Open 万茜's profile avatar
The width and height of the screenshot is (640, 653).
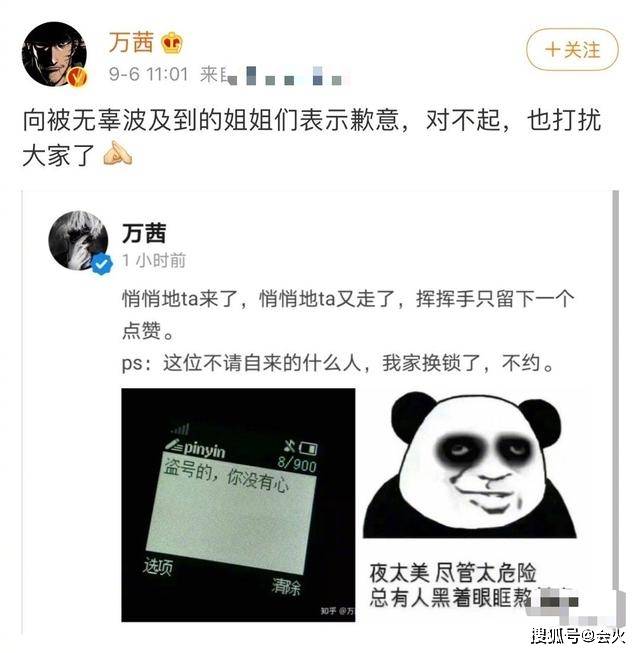click(54, 53)
